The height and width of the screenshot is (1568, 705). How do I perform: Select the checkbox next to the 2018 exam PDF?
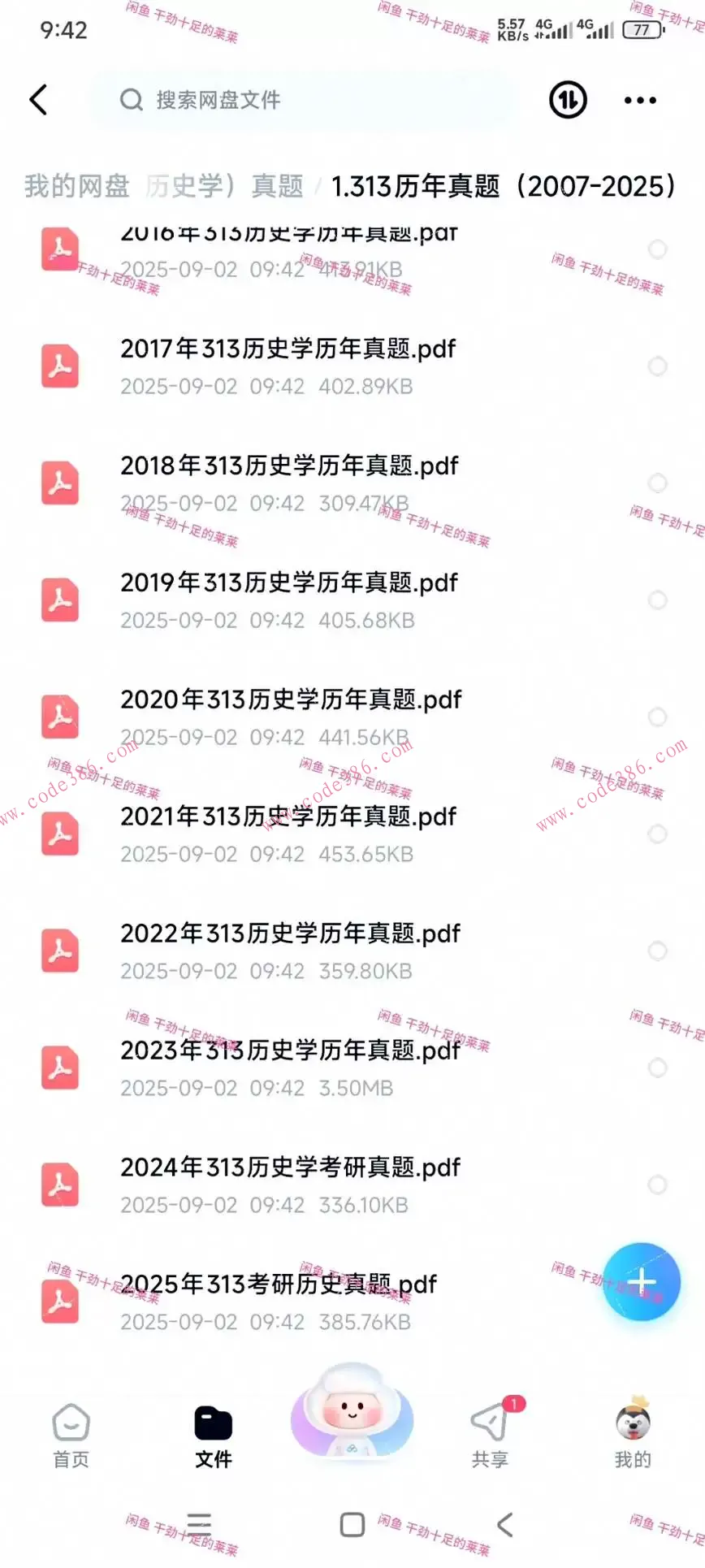tap(658, 483)
